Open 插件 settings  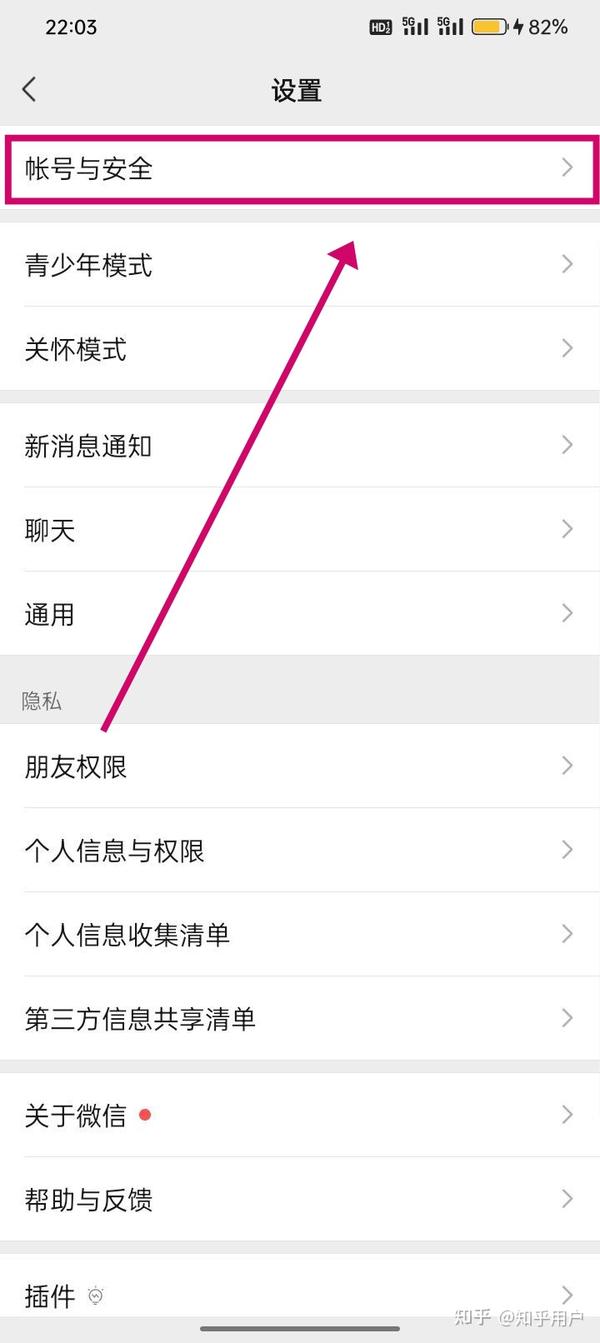point(300,1296)
